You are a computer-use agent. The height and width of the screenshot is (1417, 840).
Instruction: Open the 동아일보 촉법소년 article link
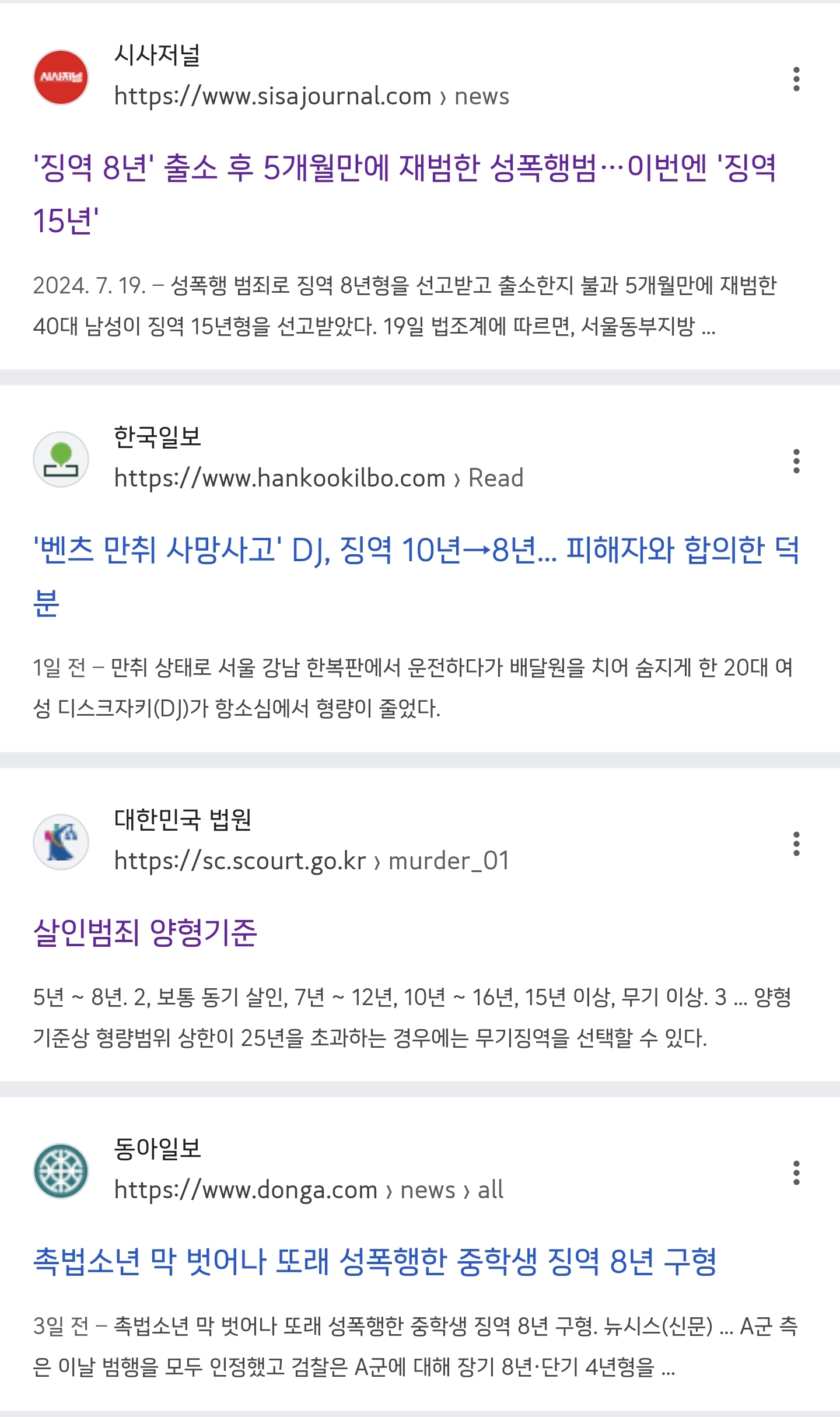click(x=374, y=1261)
